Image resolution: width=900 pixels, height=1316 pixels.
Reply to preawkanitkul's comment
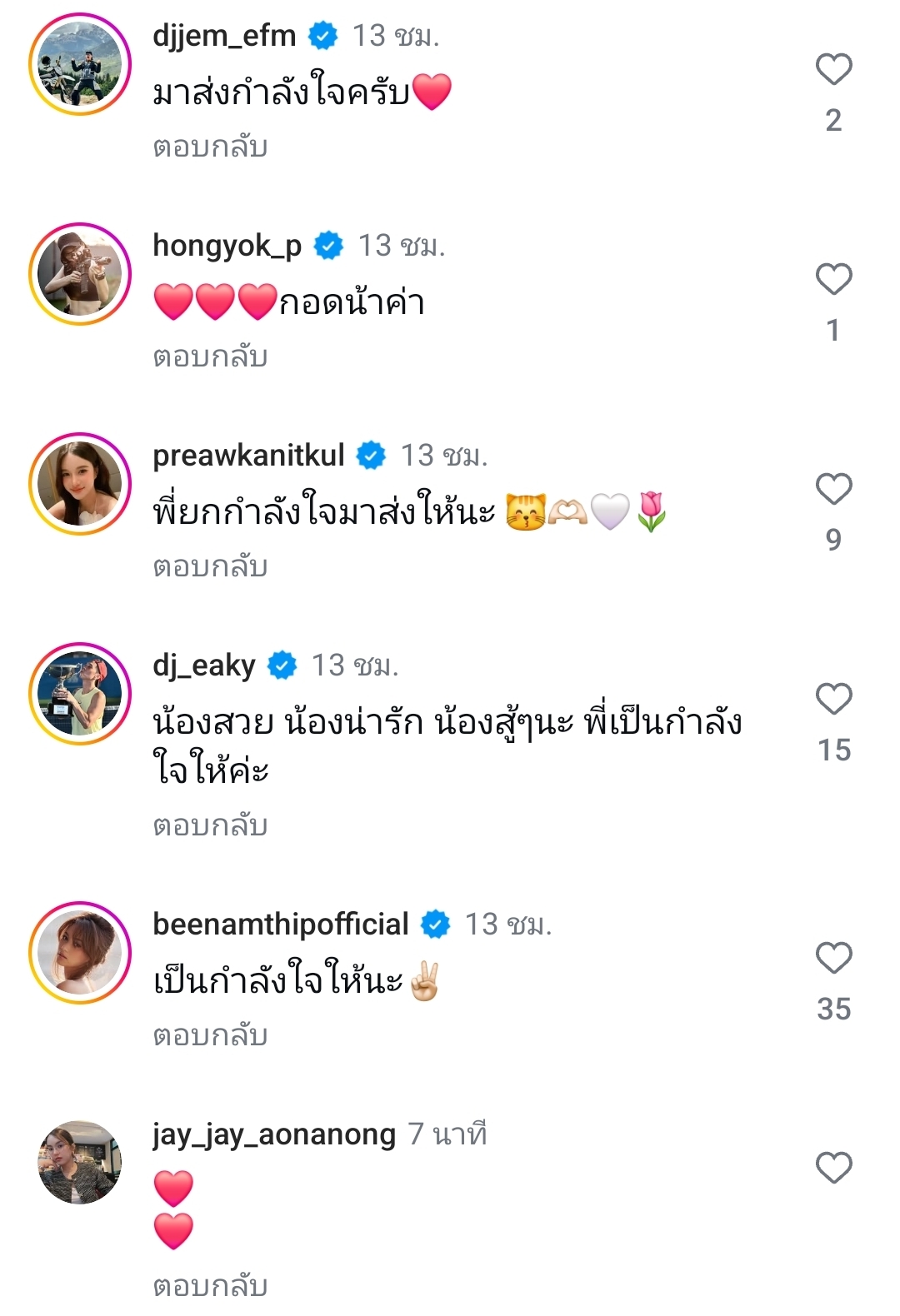coord(210,567)
